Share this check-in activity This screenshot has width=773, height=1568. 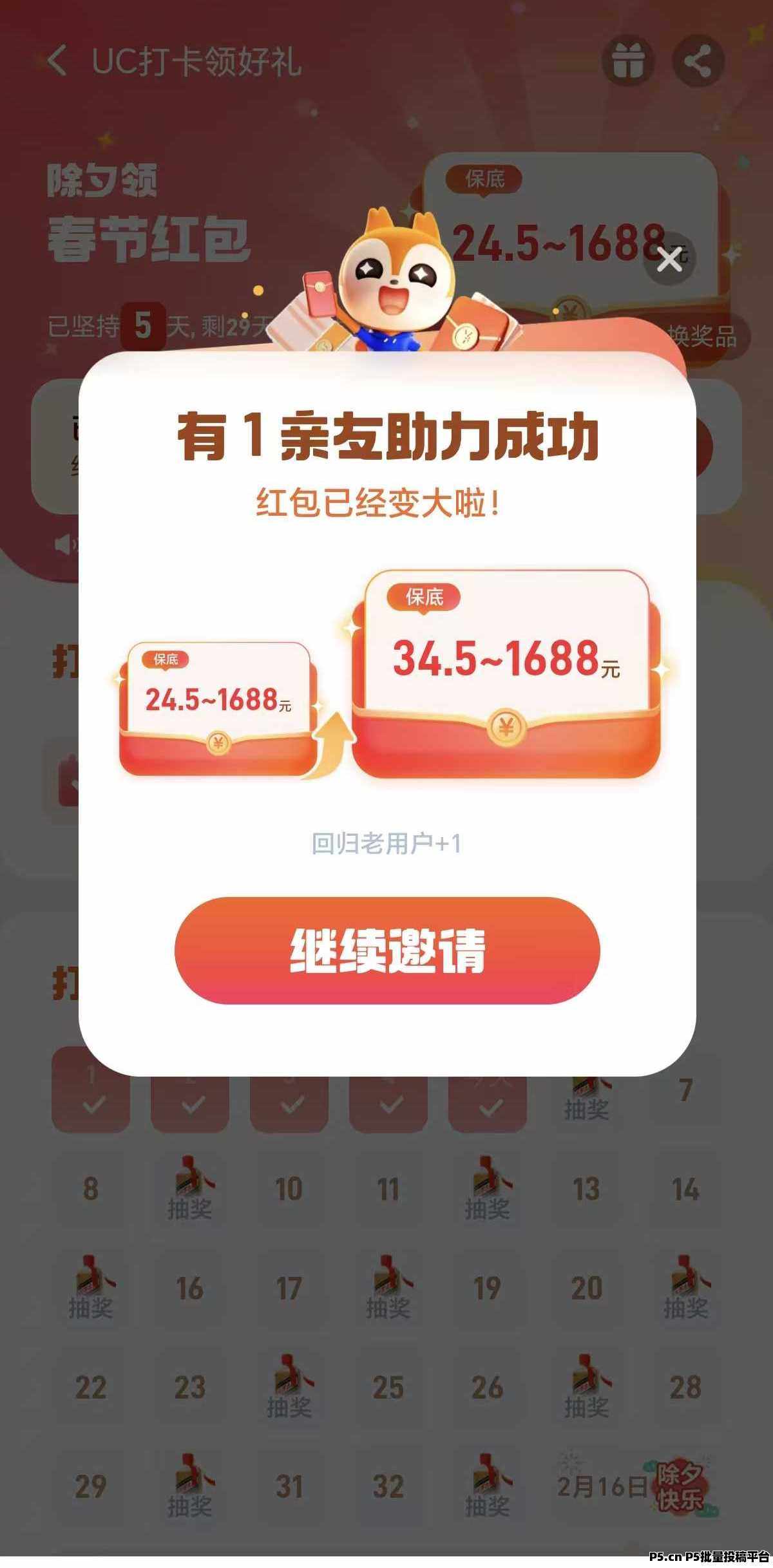click(x=698, y=61)
